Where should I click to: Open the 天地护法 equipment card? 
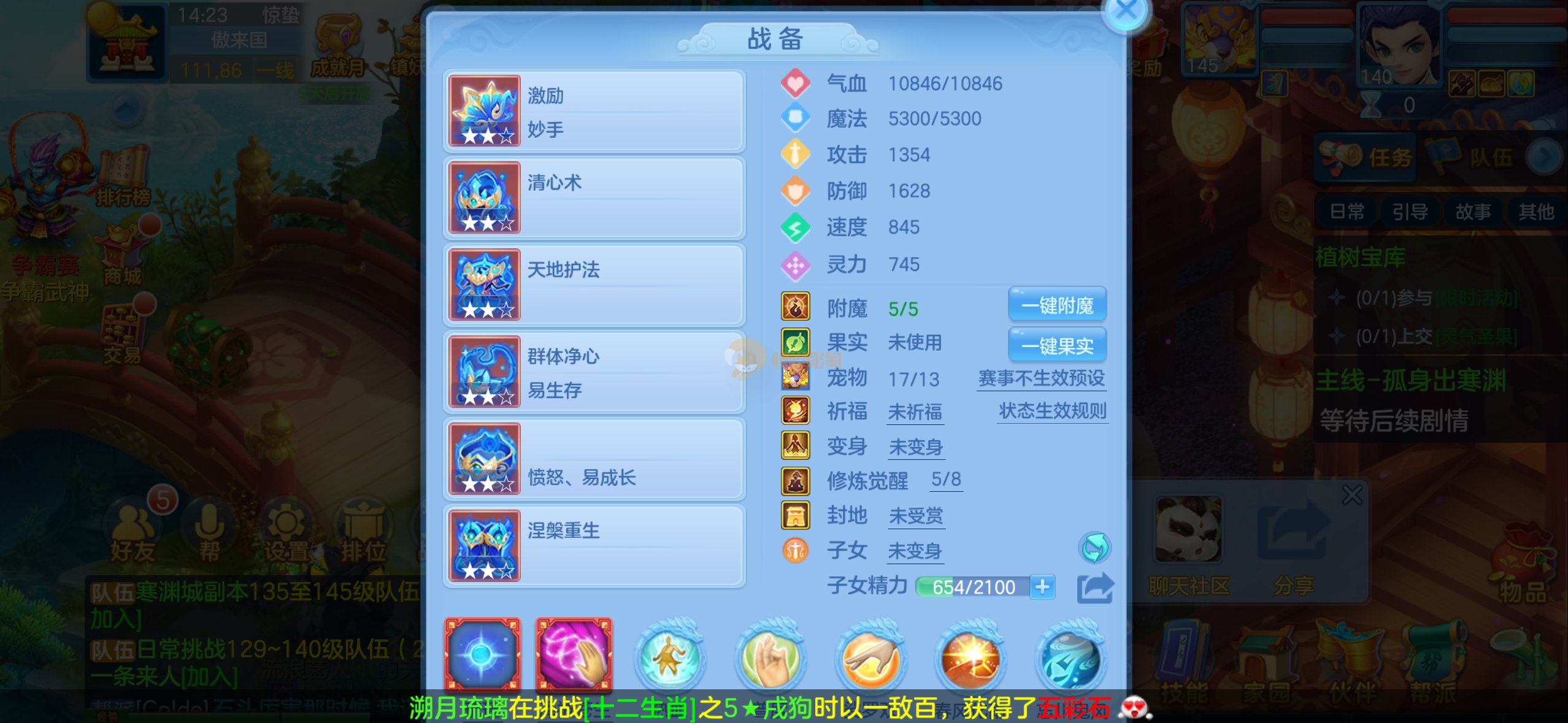tap(594, 285)
